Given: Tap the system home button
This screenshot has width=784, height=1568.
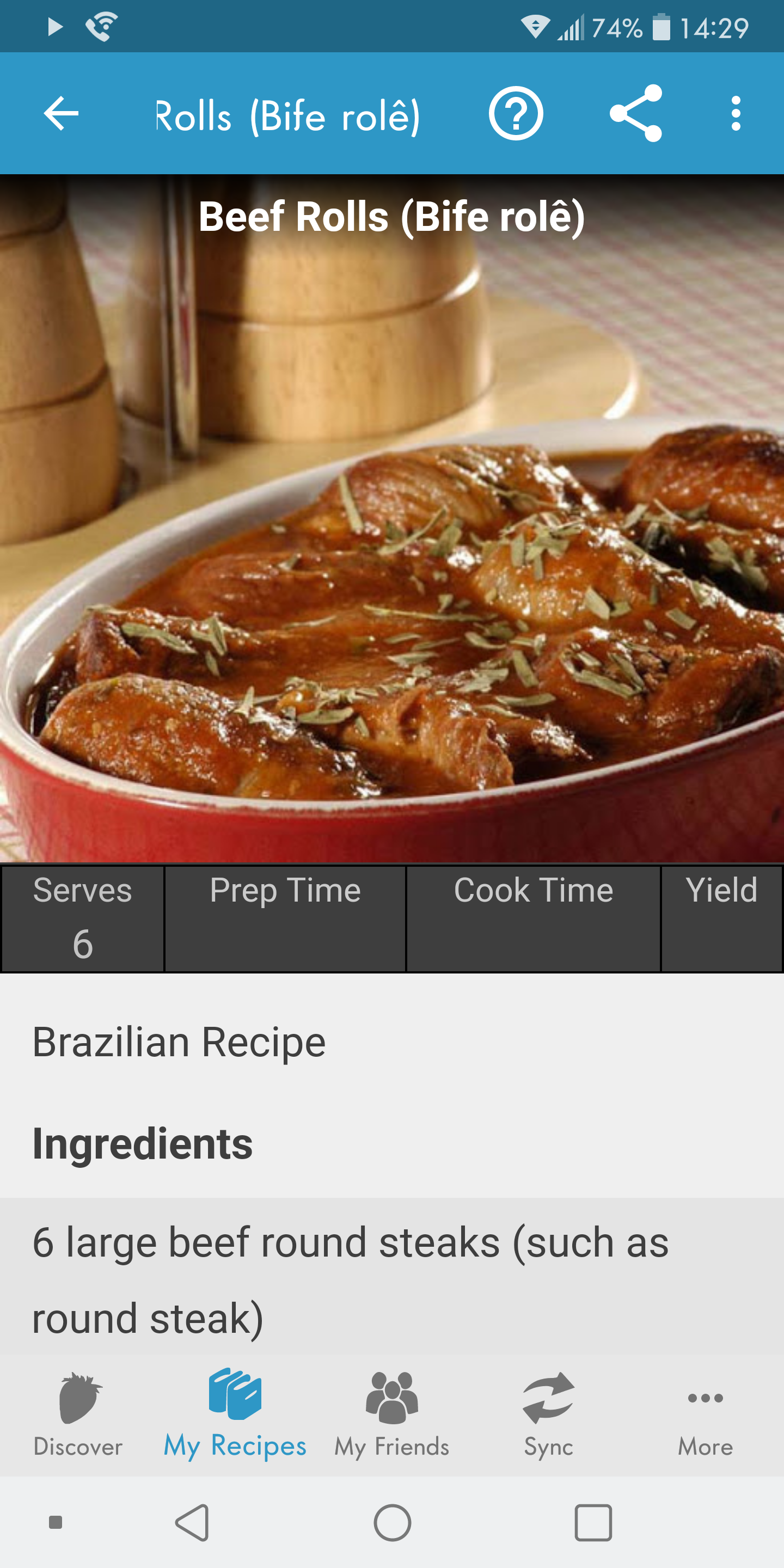Looking at the screenshot, I should click(x=393, y=1522).
